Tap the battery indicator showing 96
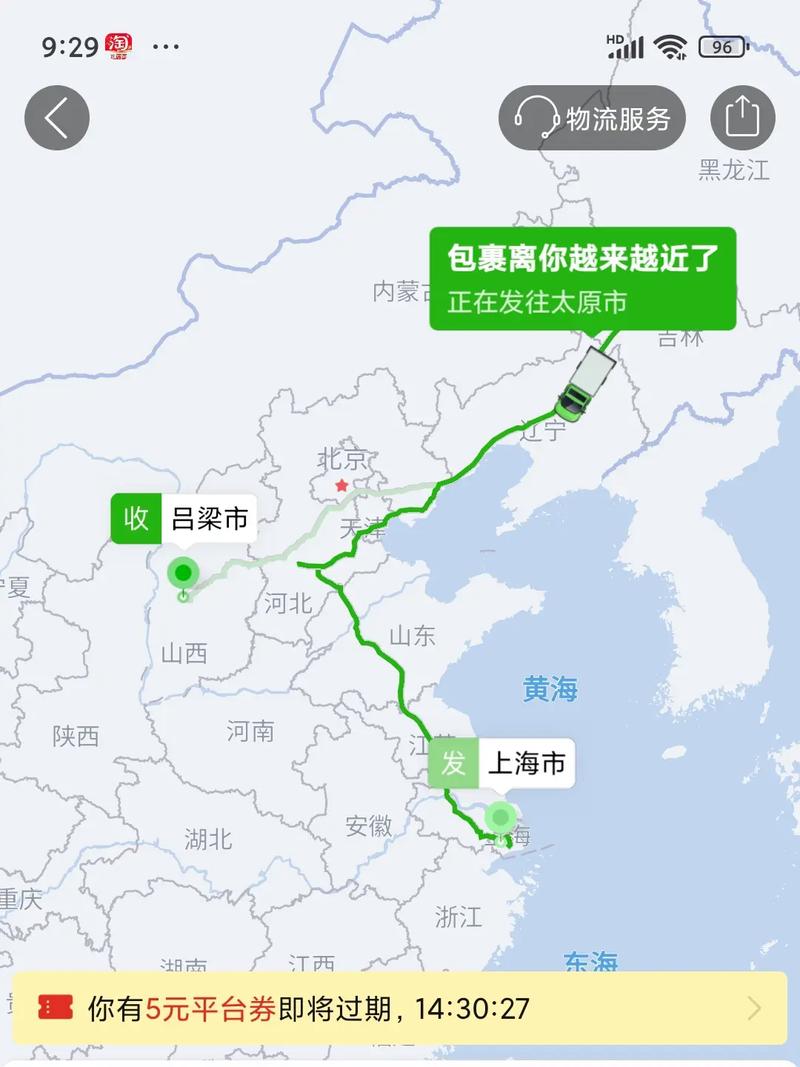Image resolution: width=800 pixels, height=1067 pixels. [x=722, y=46]
